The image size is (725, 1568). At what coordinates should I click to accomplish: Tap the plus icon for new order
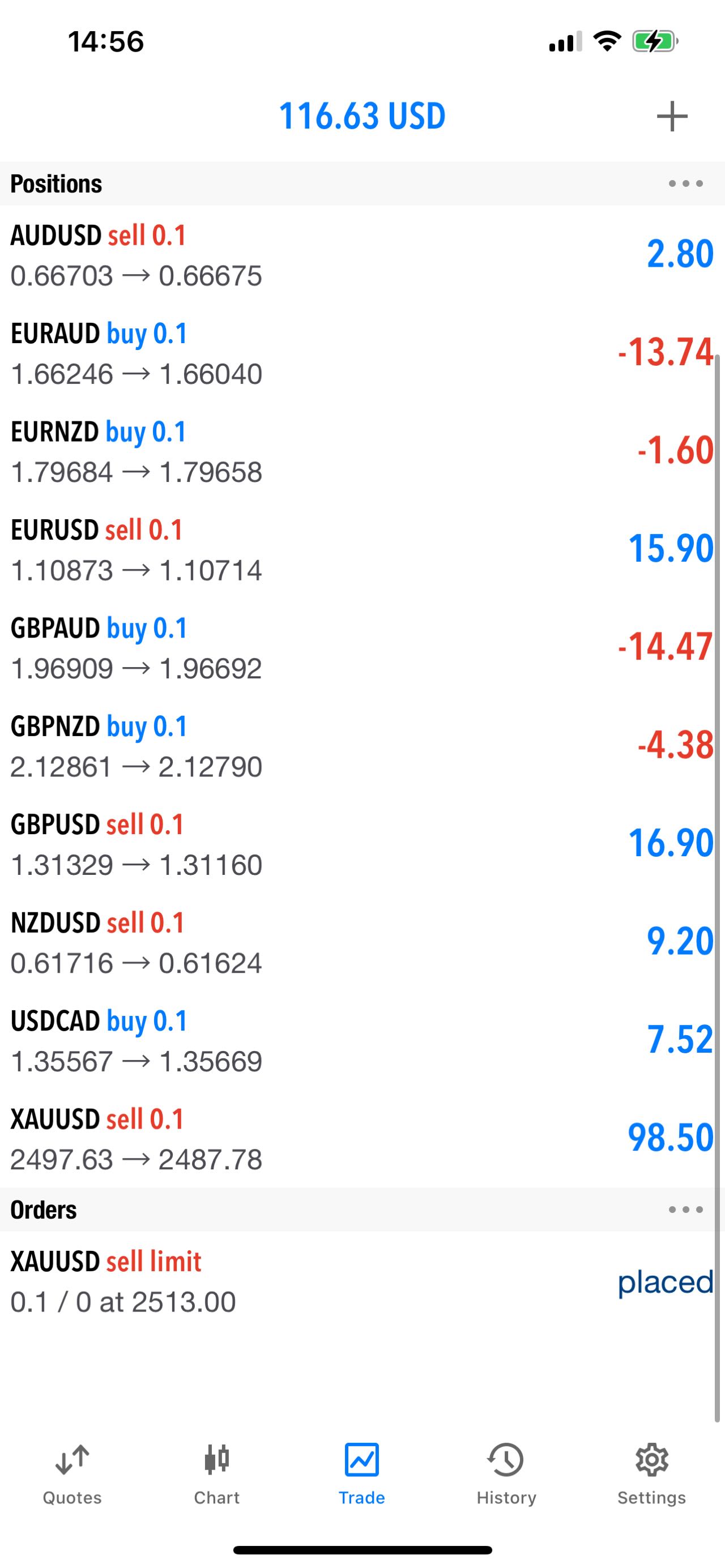point(672,116)
